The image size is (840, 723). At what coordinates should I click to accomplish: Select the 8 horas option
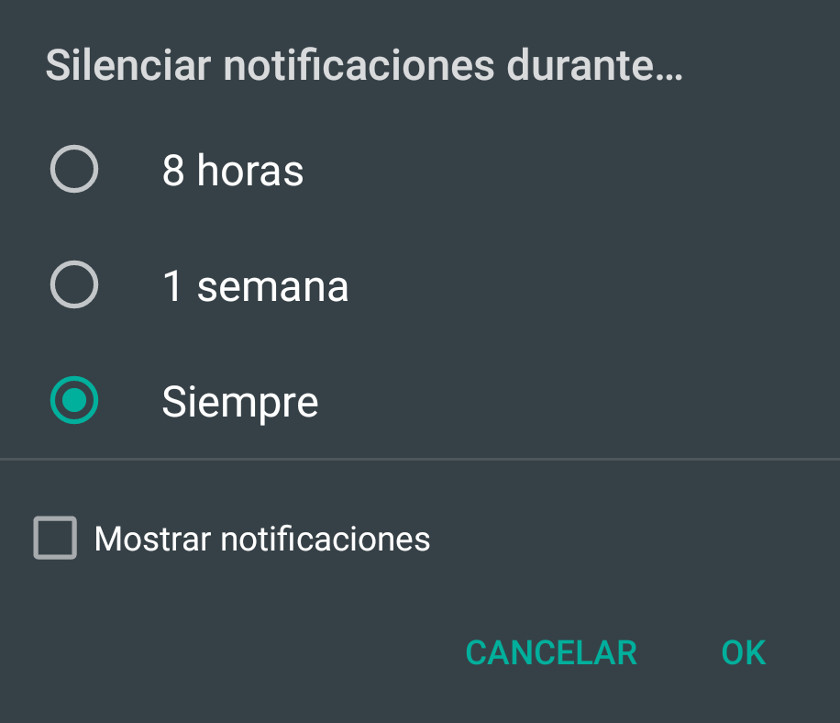click(74, 170)
